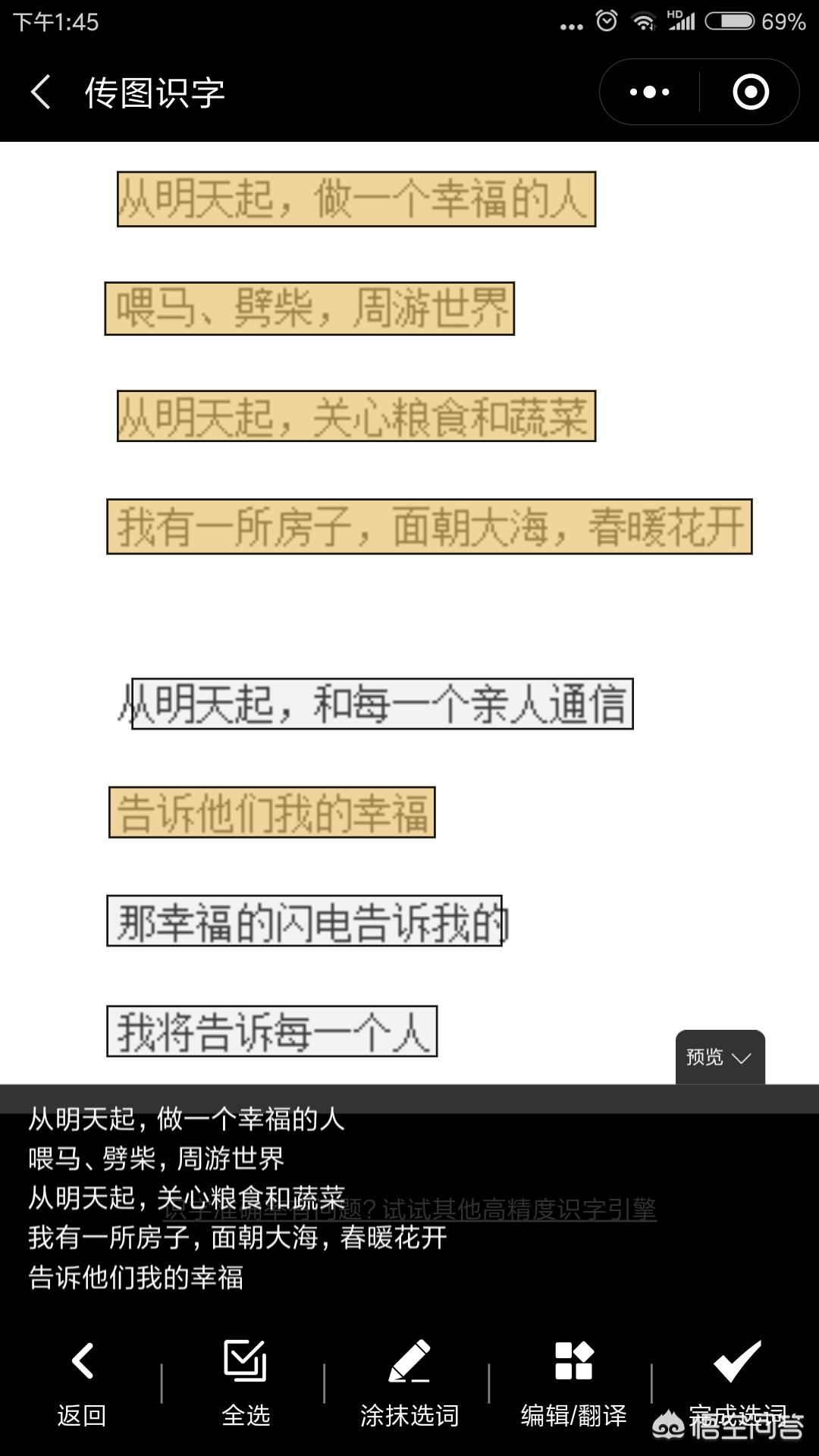The image size is (819, 1456).
Task: Close the mini program with the circle button
Action: [x=751, y=93]
